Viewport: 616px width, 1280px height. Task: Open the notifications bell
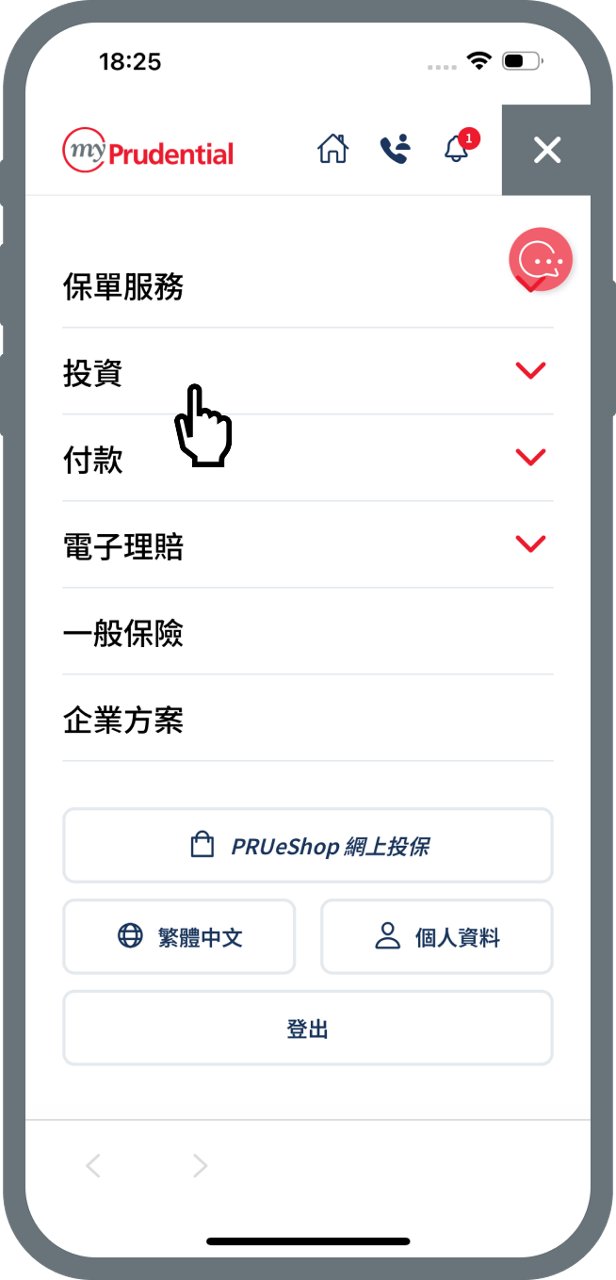tap(458, 147)
